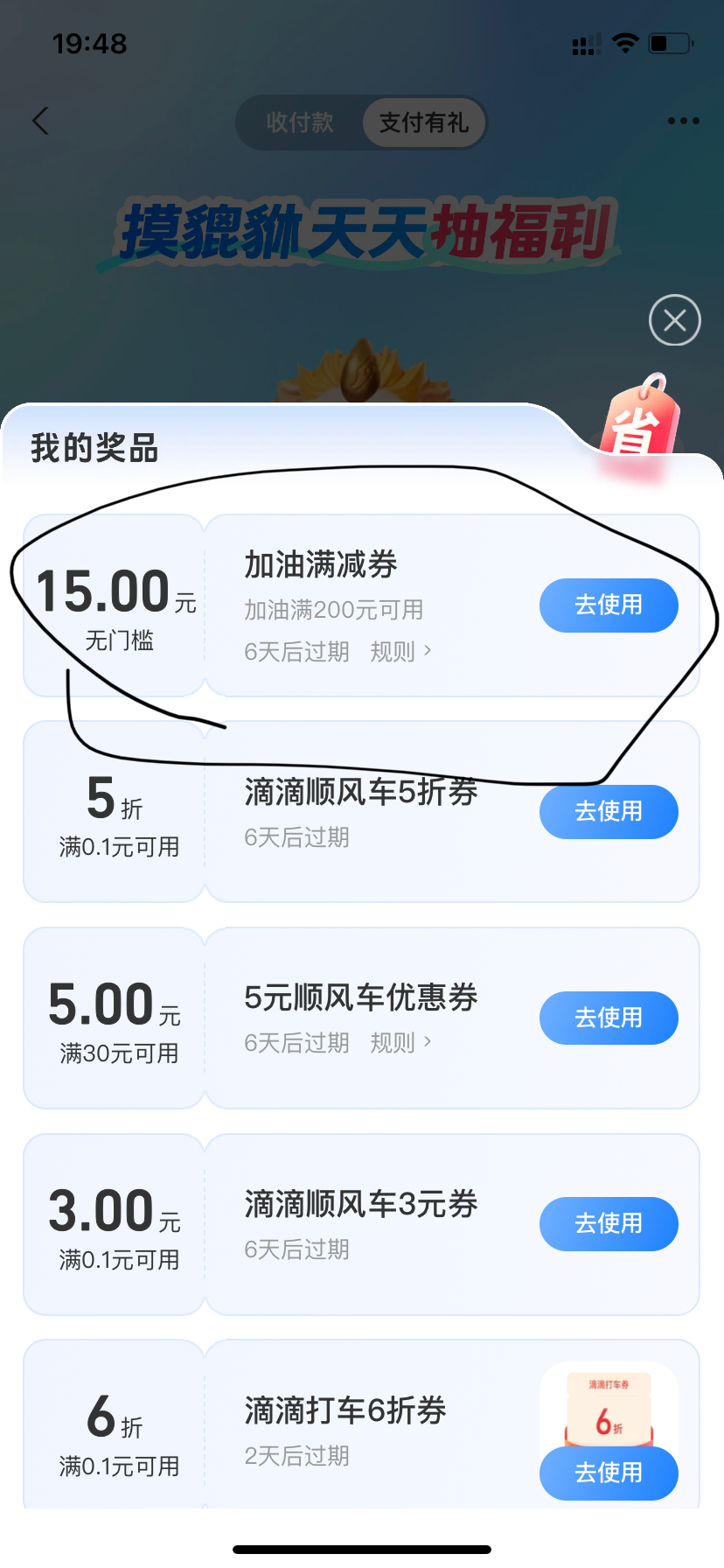Use the 滴滴顺风车5折券 coupon
This screenshot has height=1568, width=724.
tap(609, 812)
